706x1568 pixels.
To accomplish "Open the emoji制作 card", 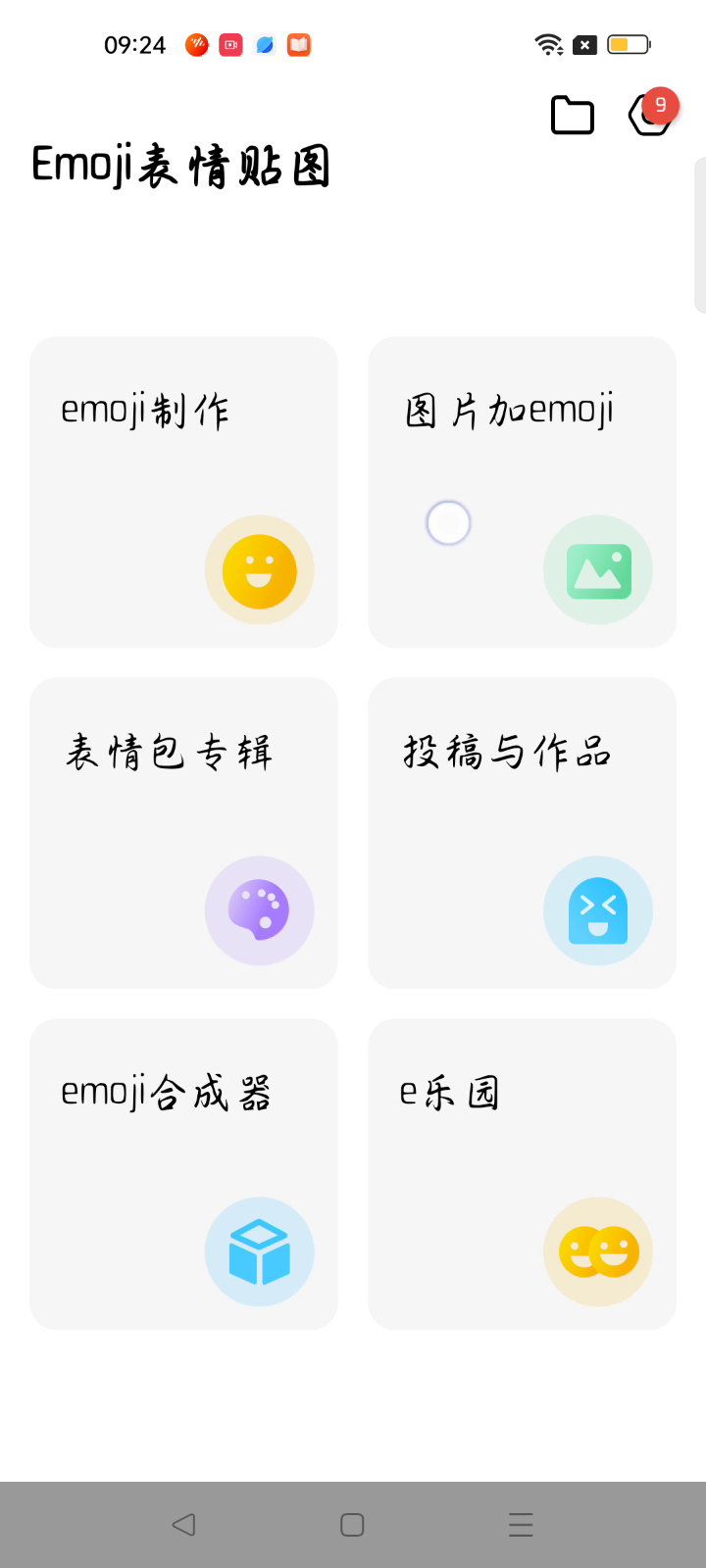I will [x=183, y=492].
